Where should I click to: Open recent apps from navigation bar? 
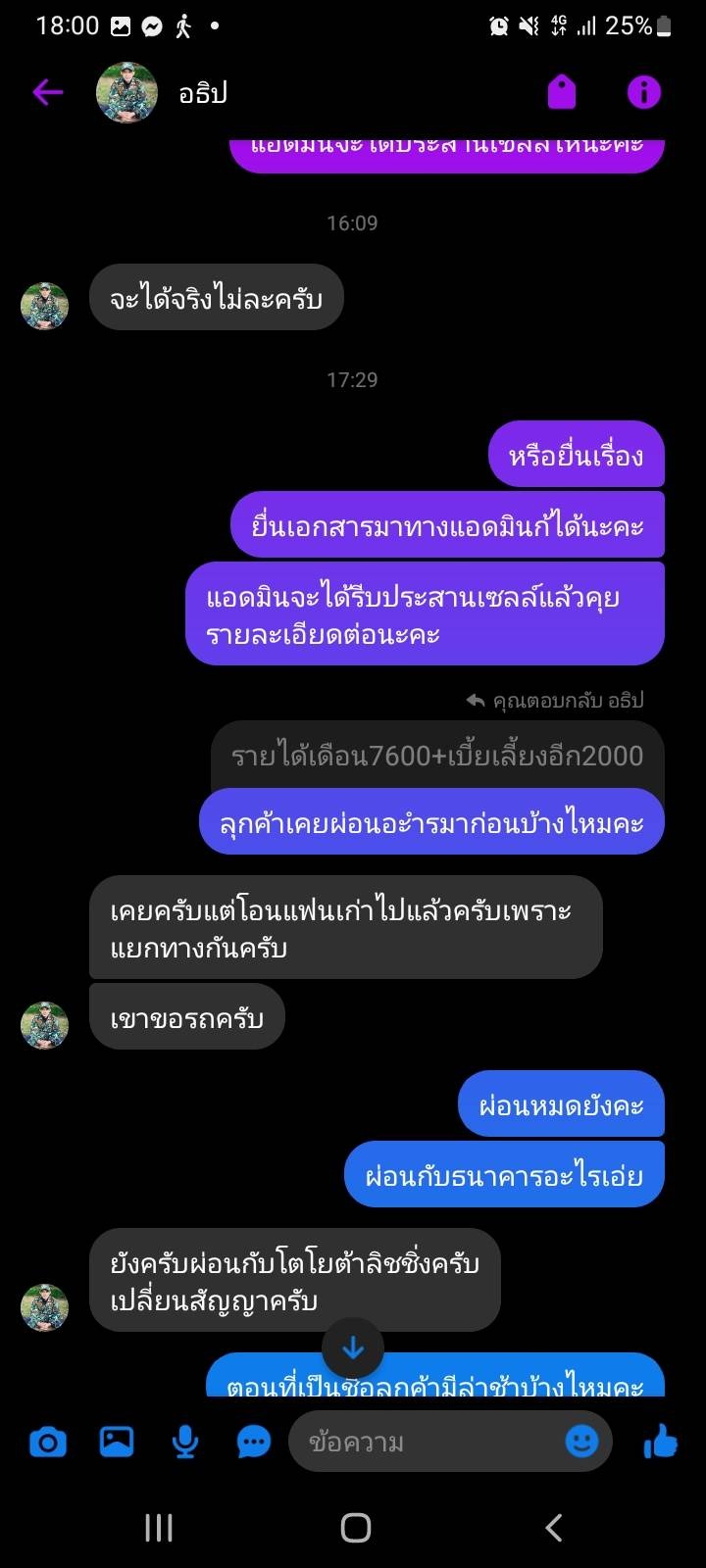point(159,1527)
